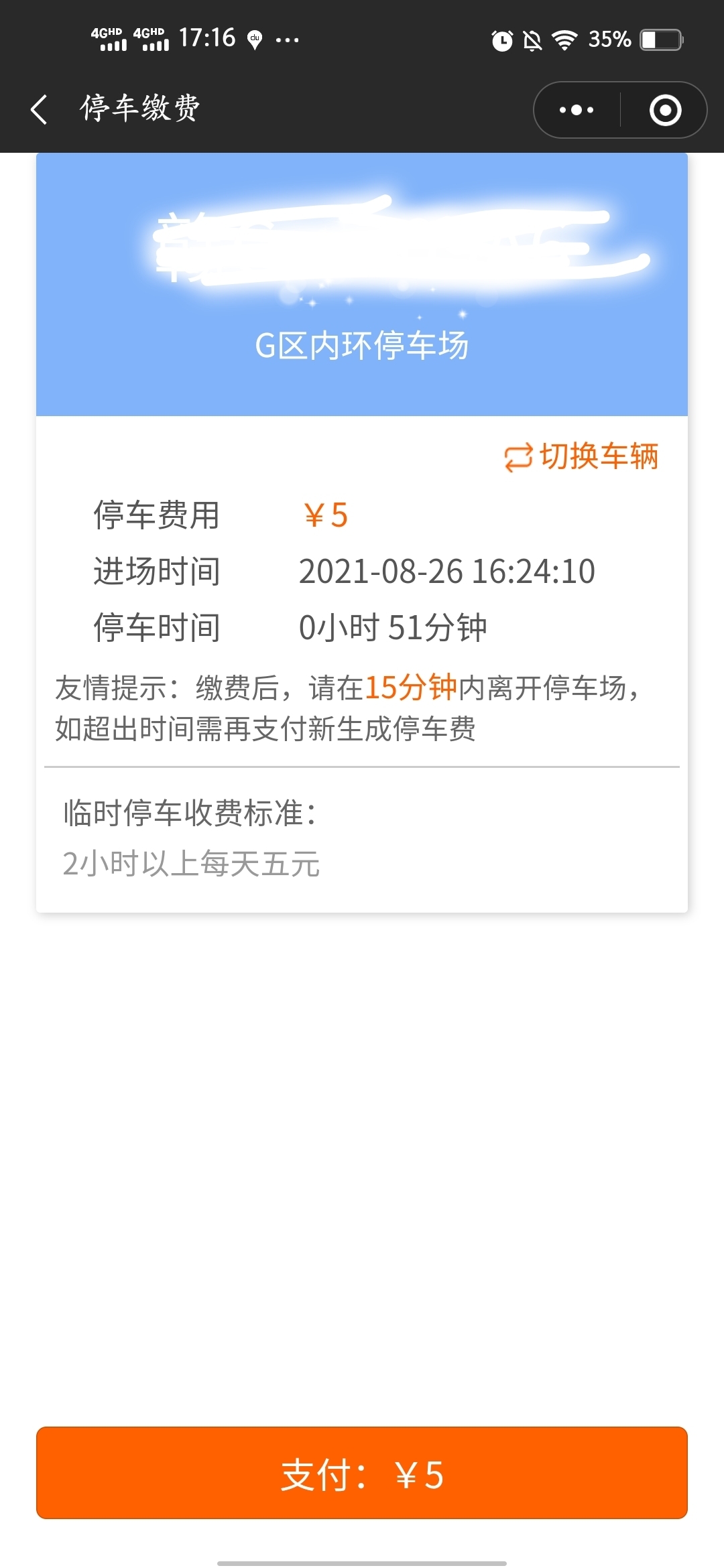Screen dimensions: 724x1568
Task: Go back from the 停车缴费 page
Action: click(x=40, y=109)
